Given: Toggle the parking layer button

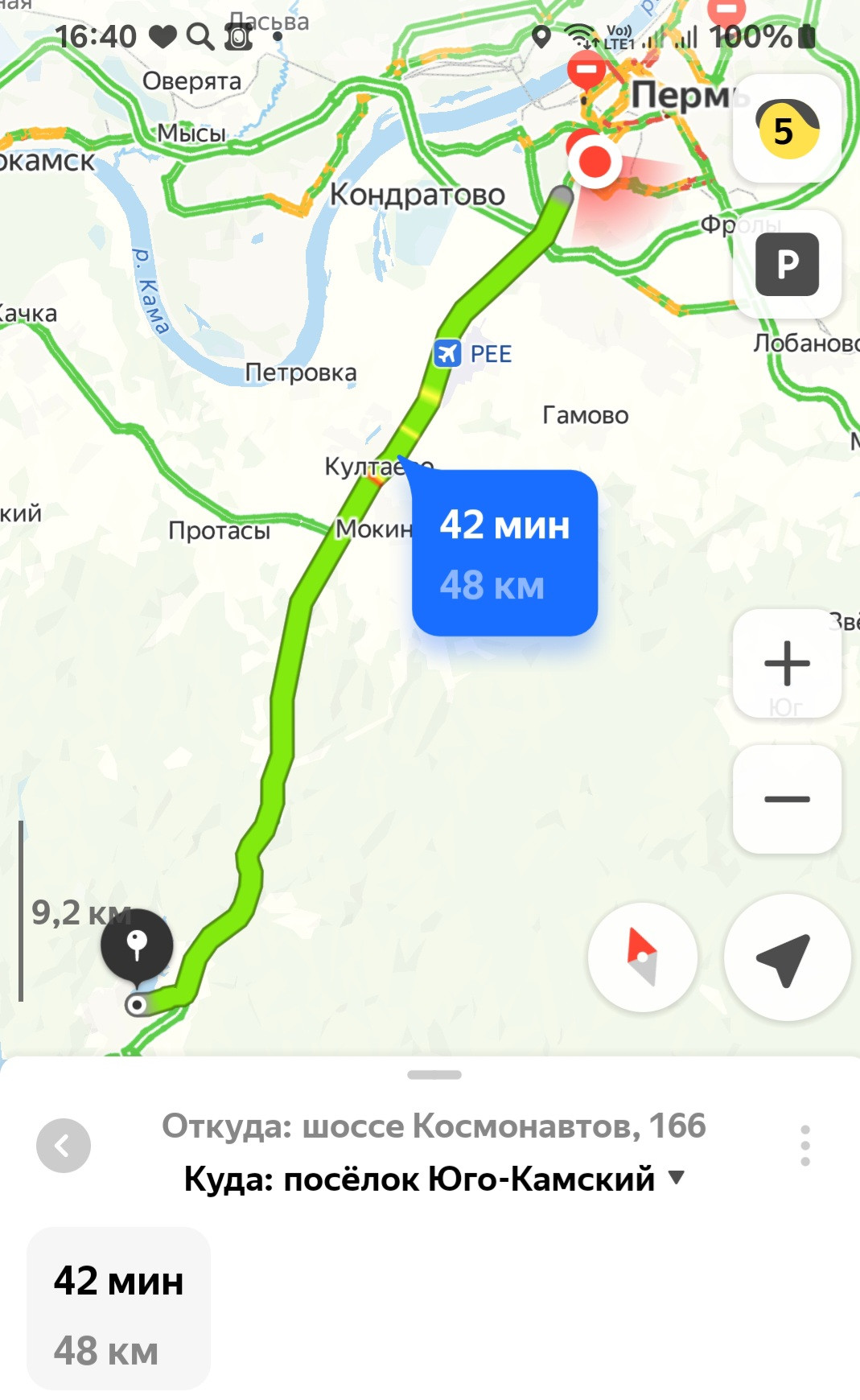Looking at the screenshot, I should (x=787, y=265).
